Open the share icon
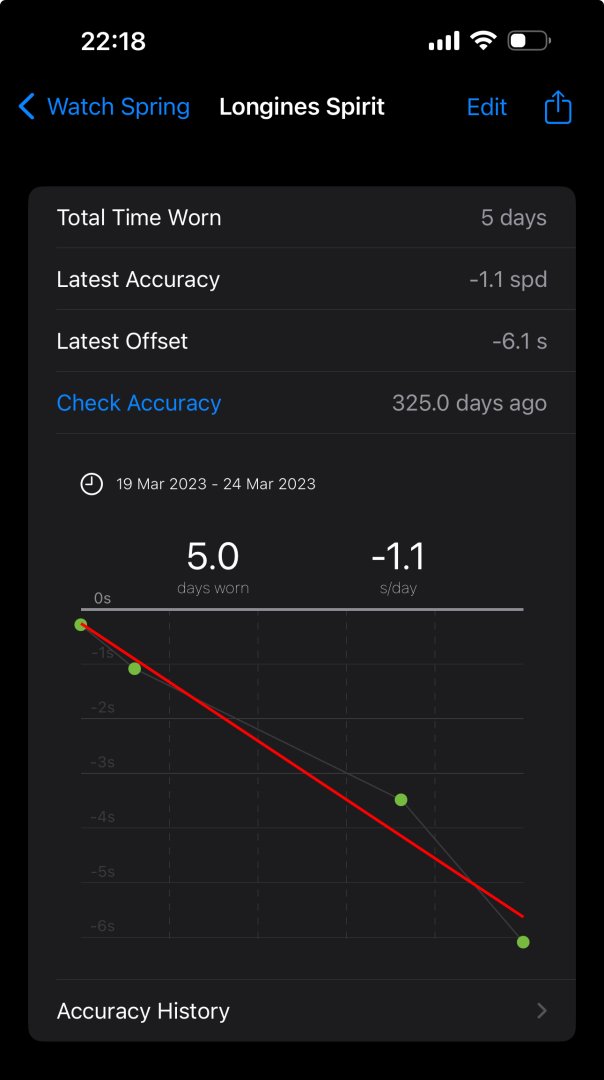 [x=558, y=107]
